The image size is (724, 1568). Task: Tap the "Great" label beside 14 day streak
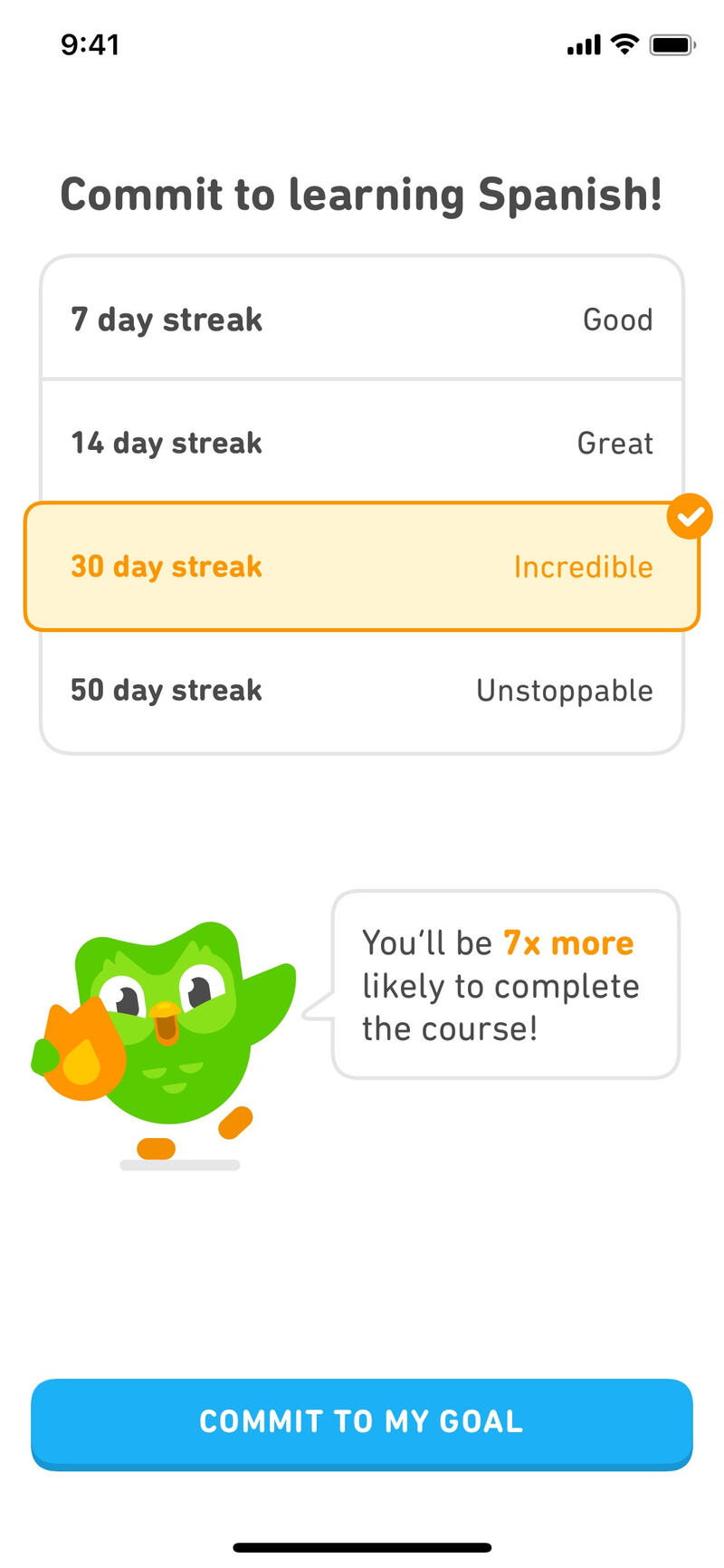[615, 443]
